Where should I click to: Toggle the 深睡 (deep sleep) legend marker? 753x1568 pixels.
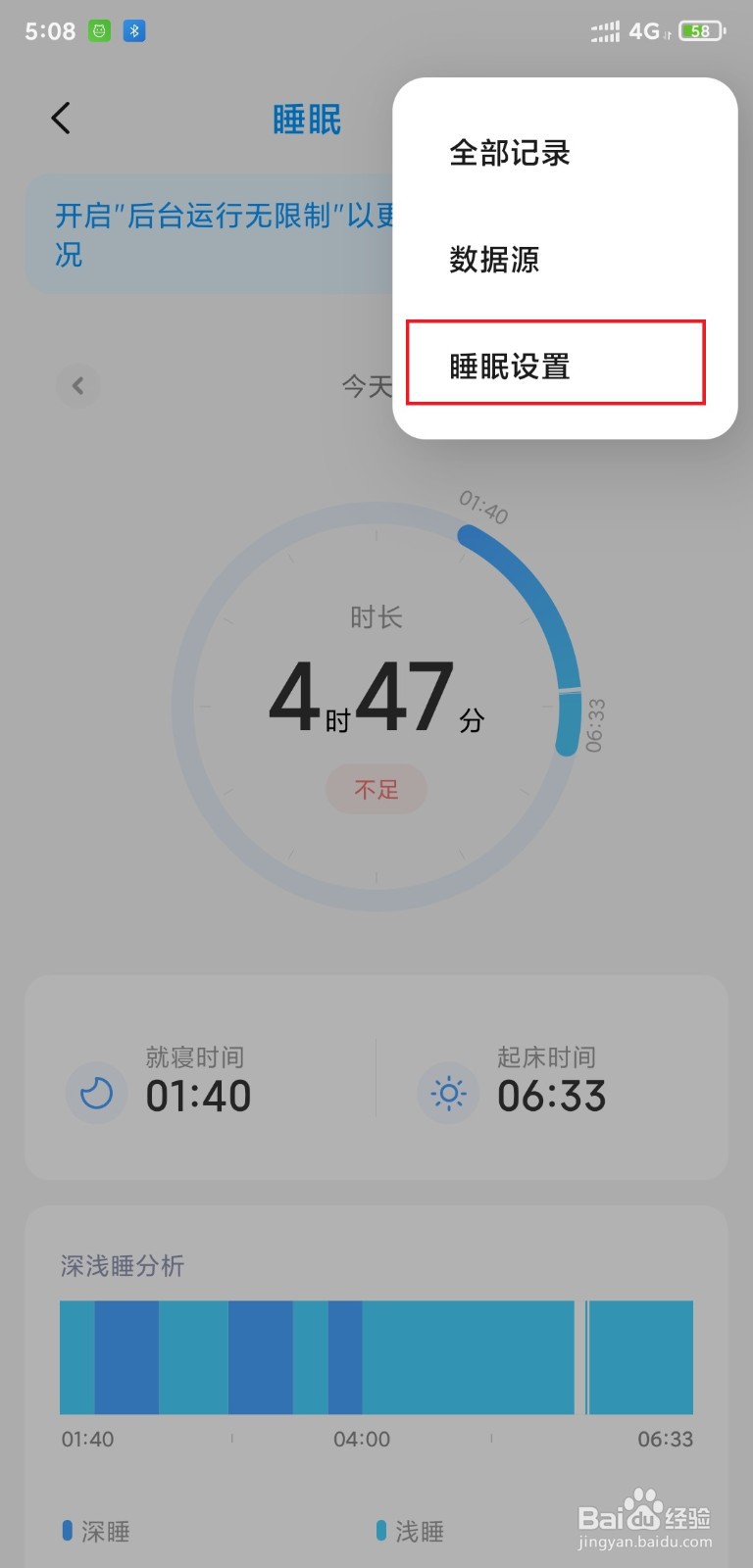(69, 1531)
